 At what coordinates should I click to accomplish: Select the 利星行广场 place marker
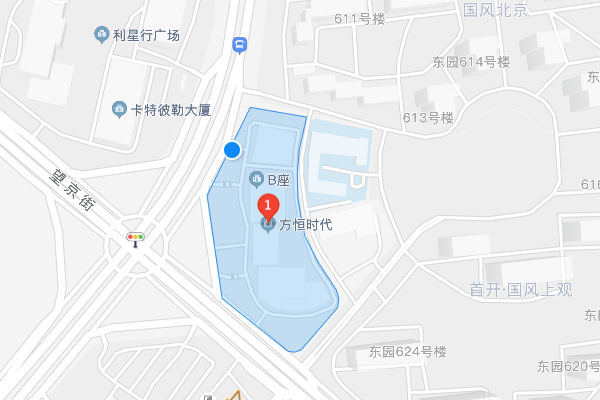tap(101, 36)
